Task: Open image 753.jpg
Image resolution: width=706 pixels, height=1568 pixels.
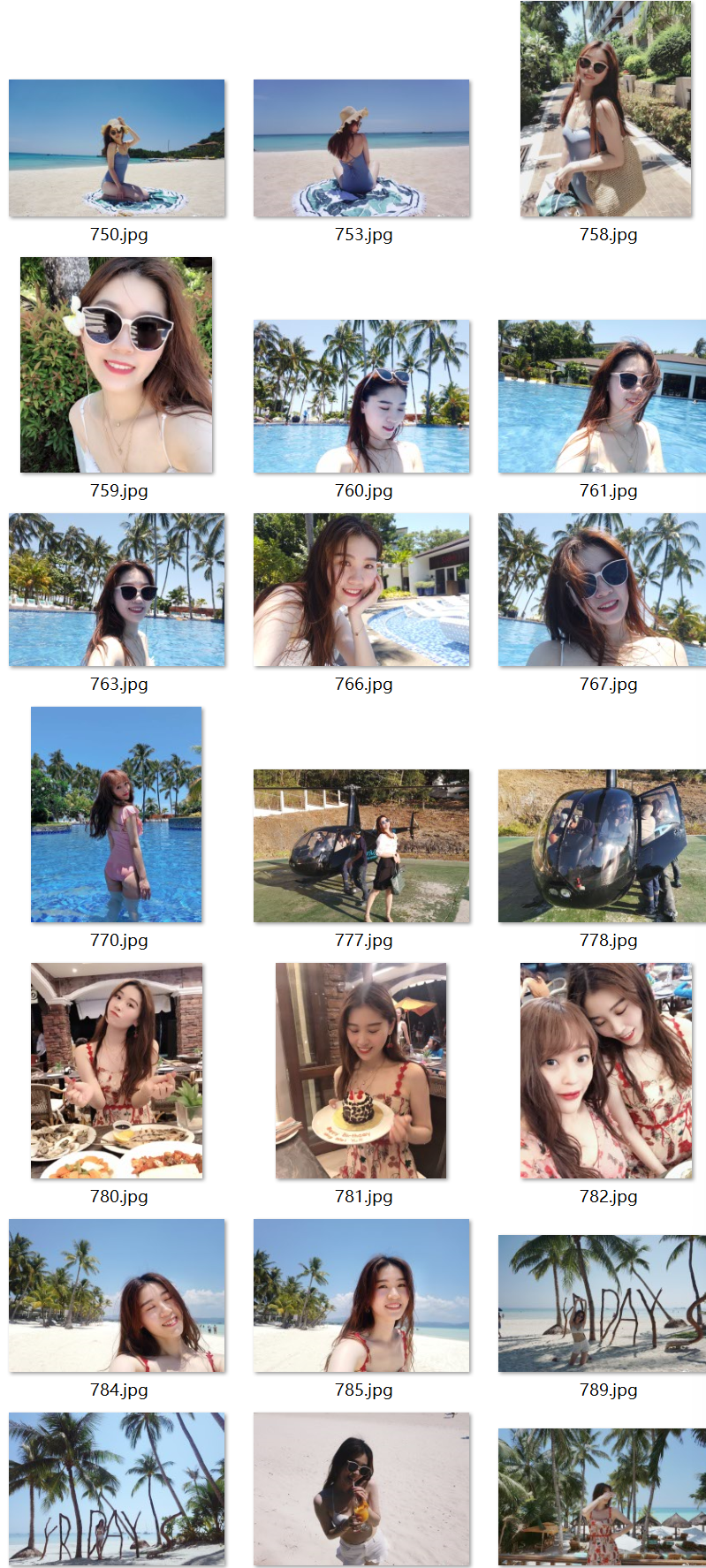Action: (361, 148)
